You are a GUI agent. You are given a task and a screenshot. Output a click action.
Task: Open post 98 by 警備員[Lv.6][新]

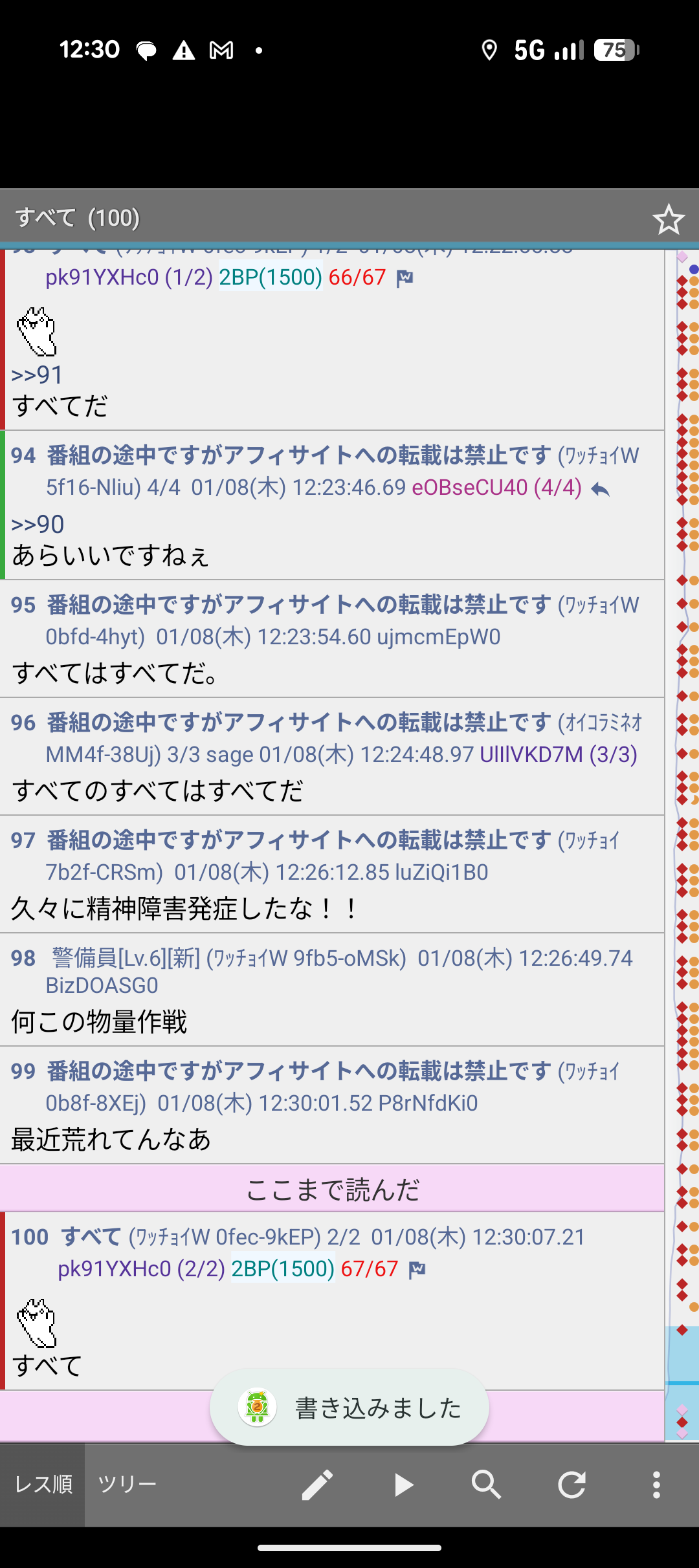point(126,958)
